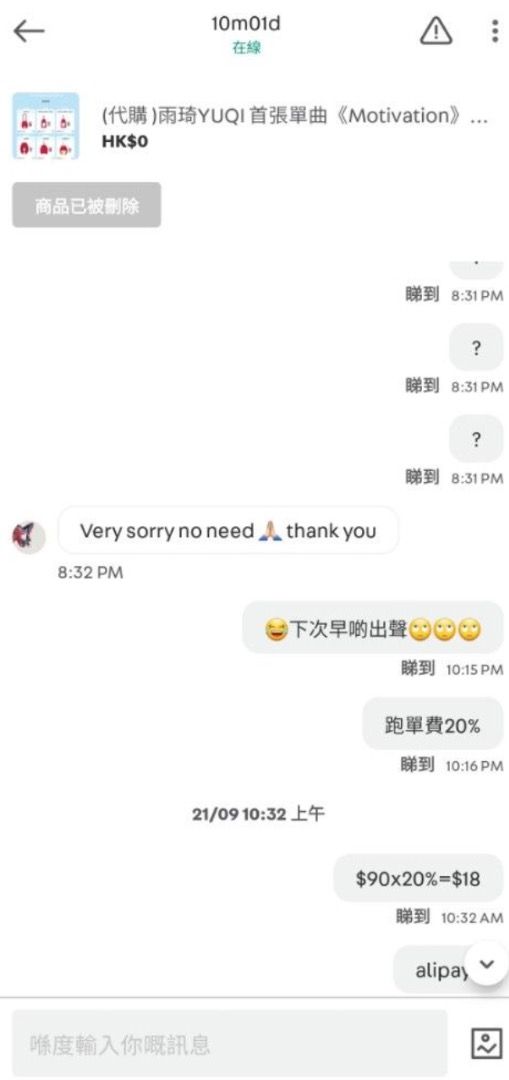The height and width of the screenshot is (1080, 509).
Task: Jump to latest messages with the down chevron
Action: click(x=486, y=964)
